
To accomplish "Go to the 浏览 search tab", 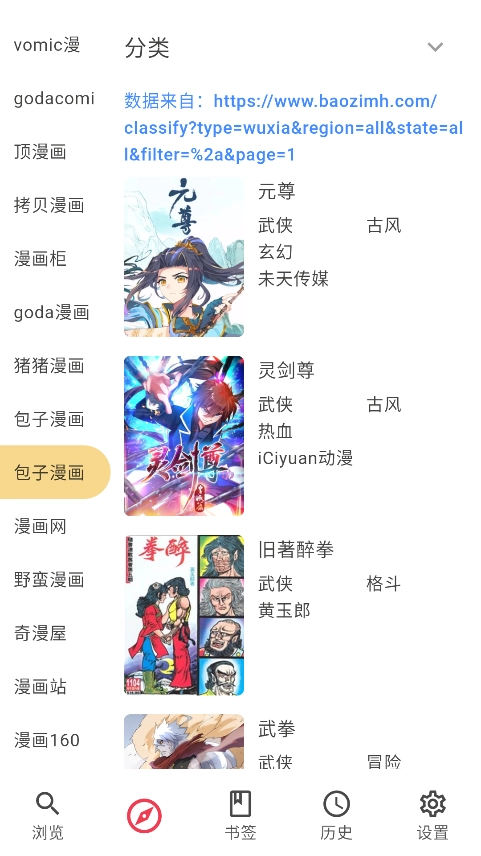I will [x=48, y=816].
